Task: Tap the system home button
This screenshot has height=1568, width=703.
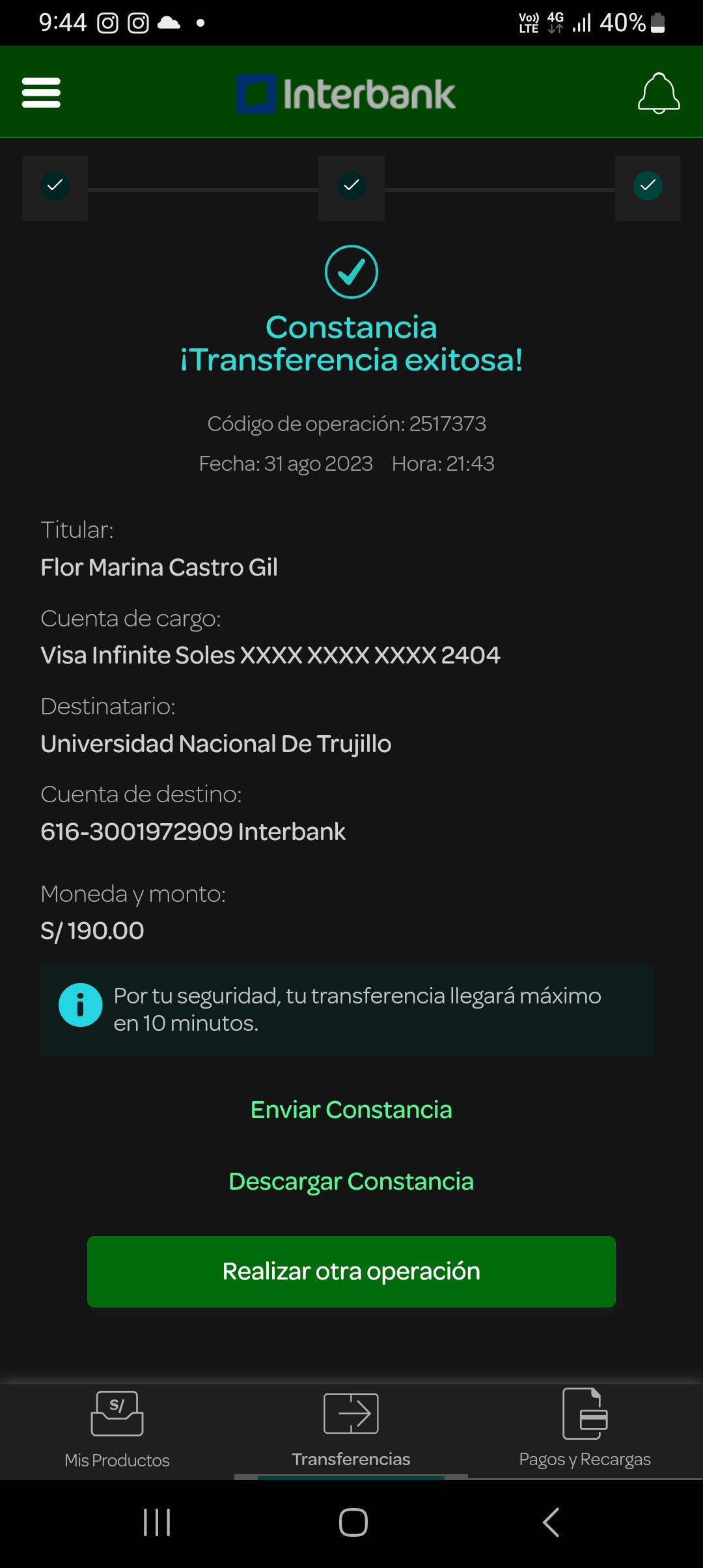Action: pyautogui.click(x=353, y=1522)
